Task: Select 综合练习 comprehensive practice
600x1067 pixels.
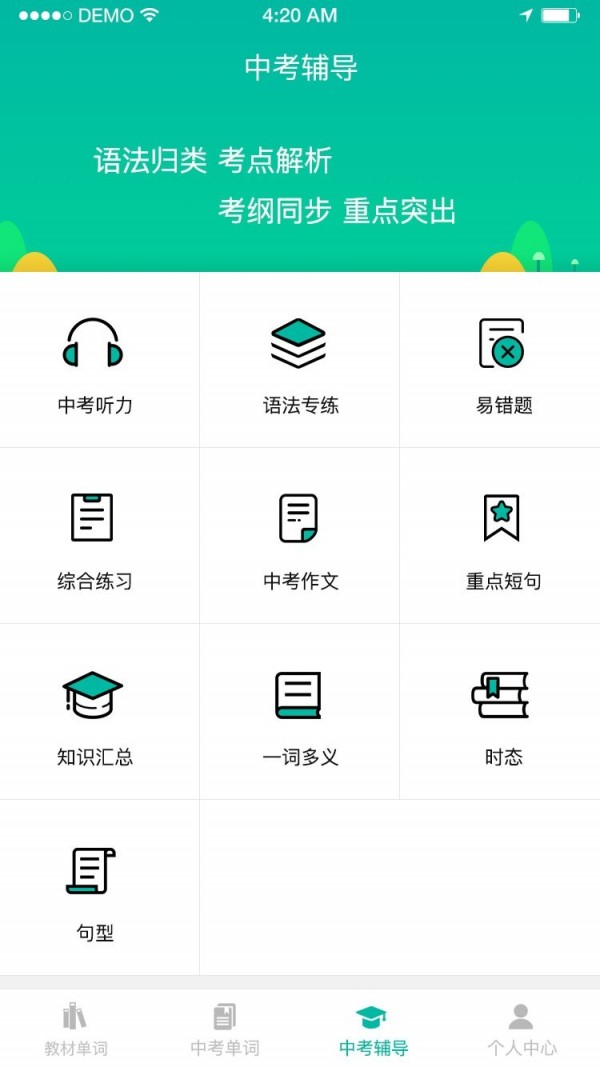Action: click(95, 536)
